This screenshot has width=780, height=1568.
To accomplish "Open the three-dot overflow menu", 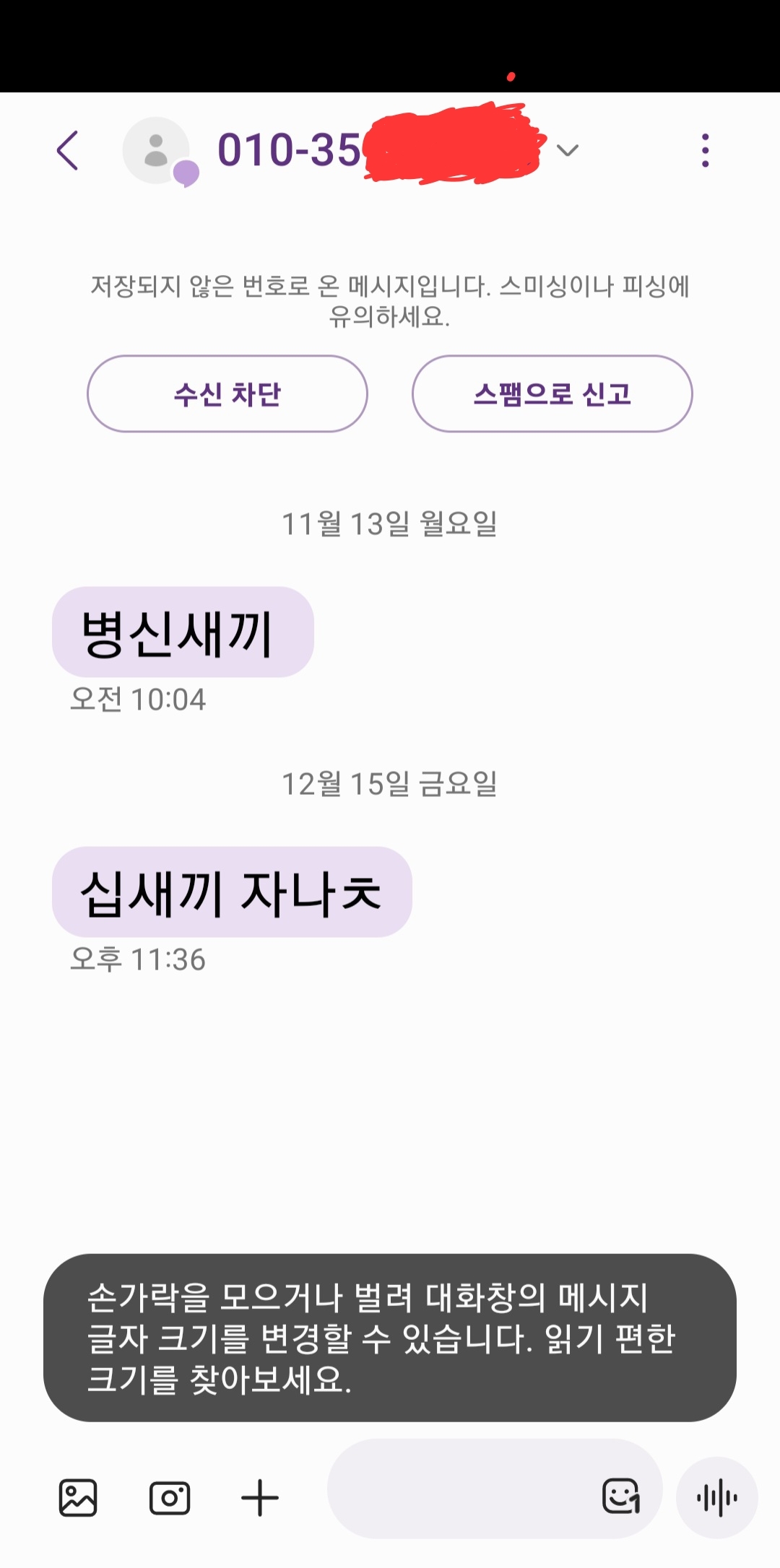I will click(705, 151).
